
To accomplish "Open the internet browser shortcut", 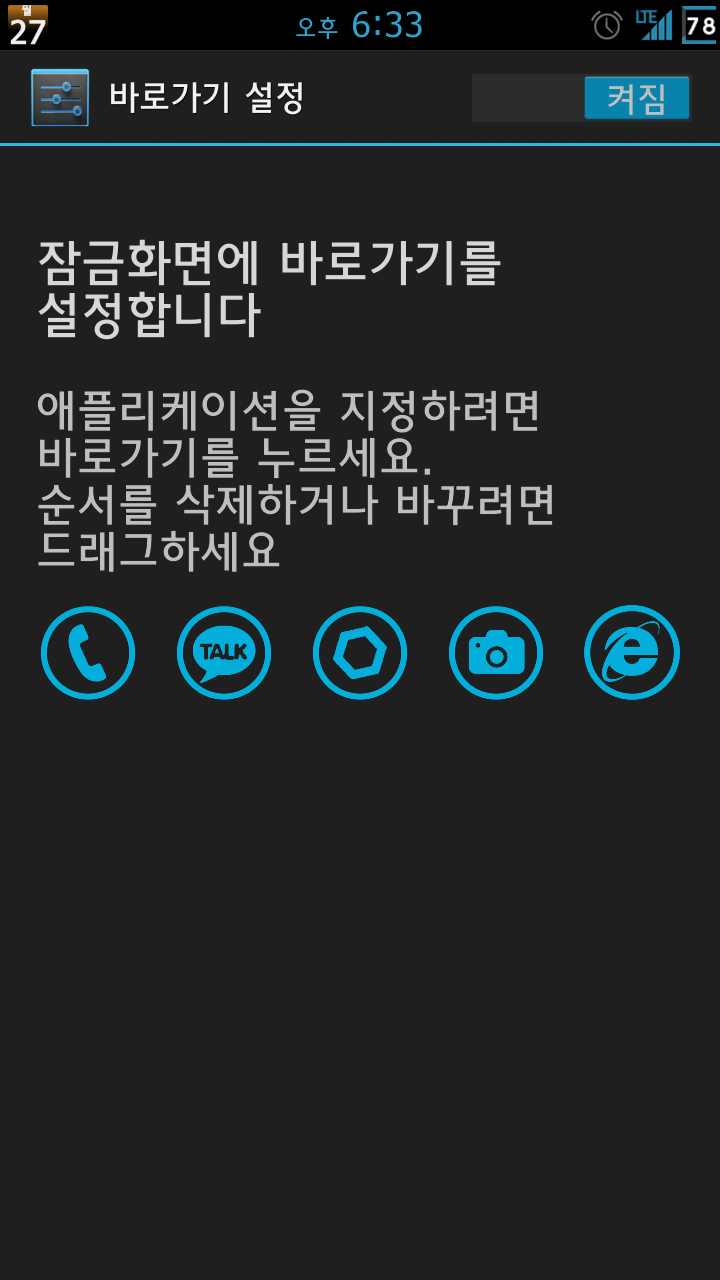I will (632, 653).
